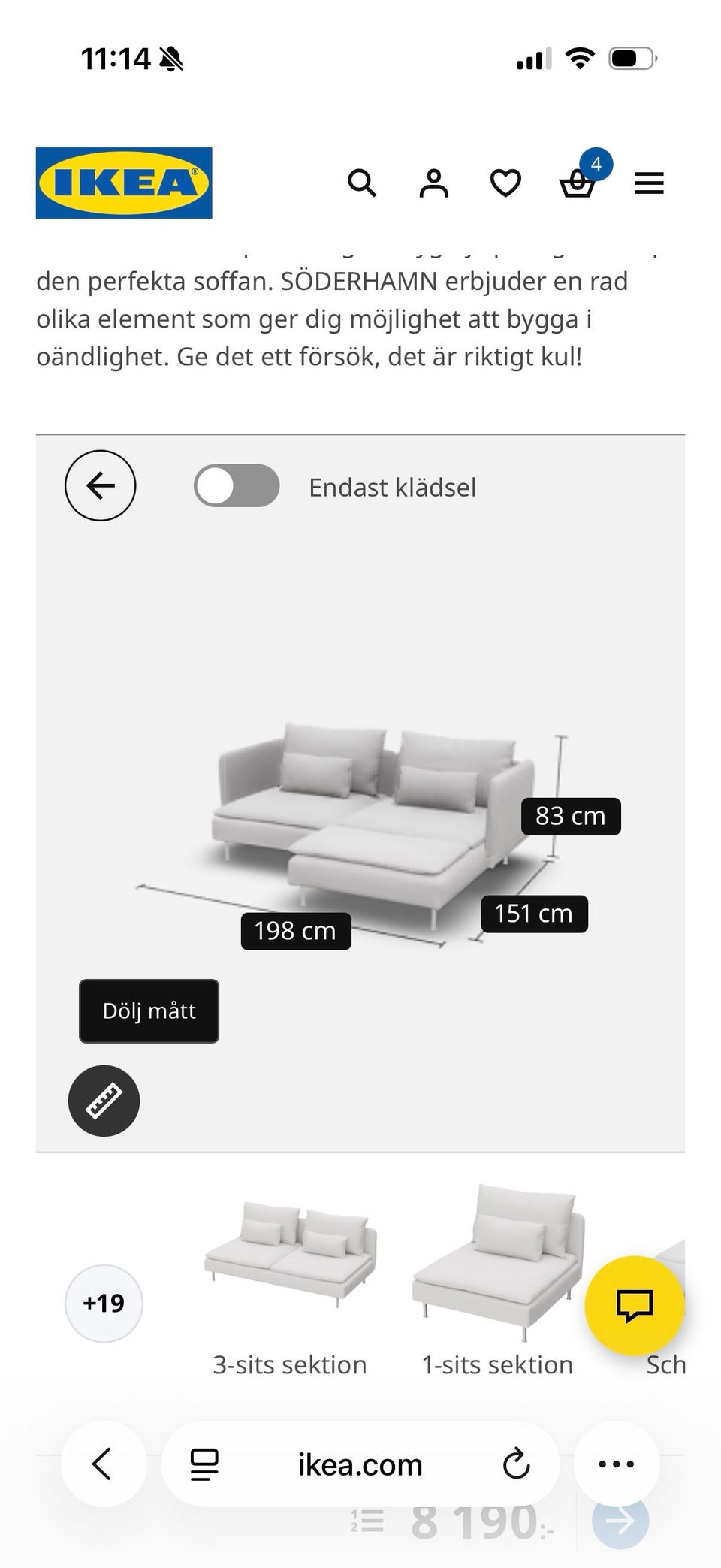721x1568 pixels.
Task: Open the yellow chat assistant bubble
Action: point(635,1305)
